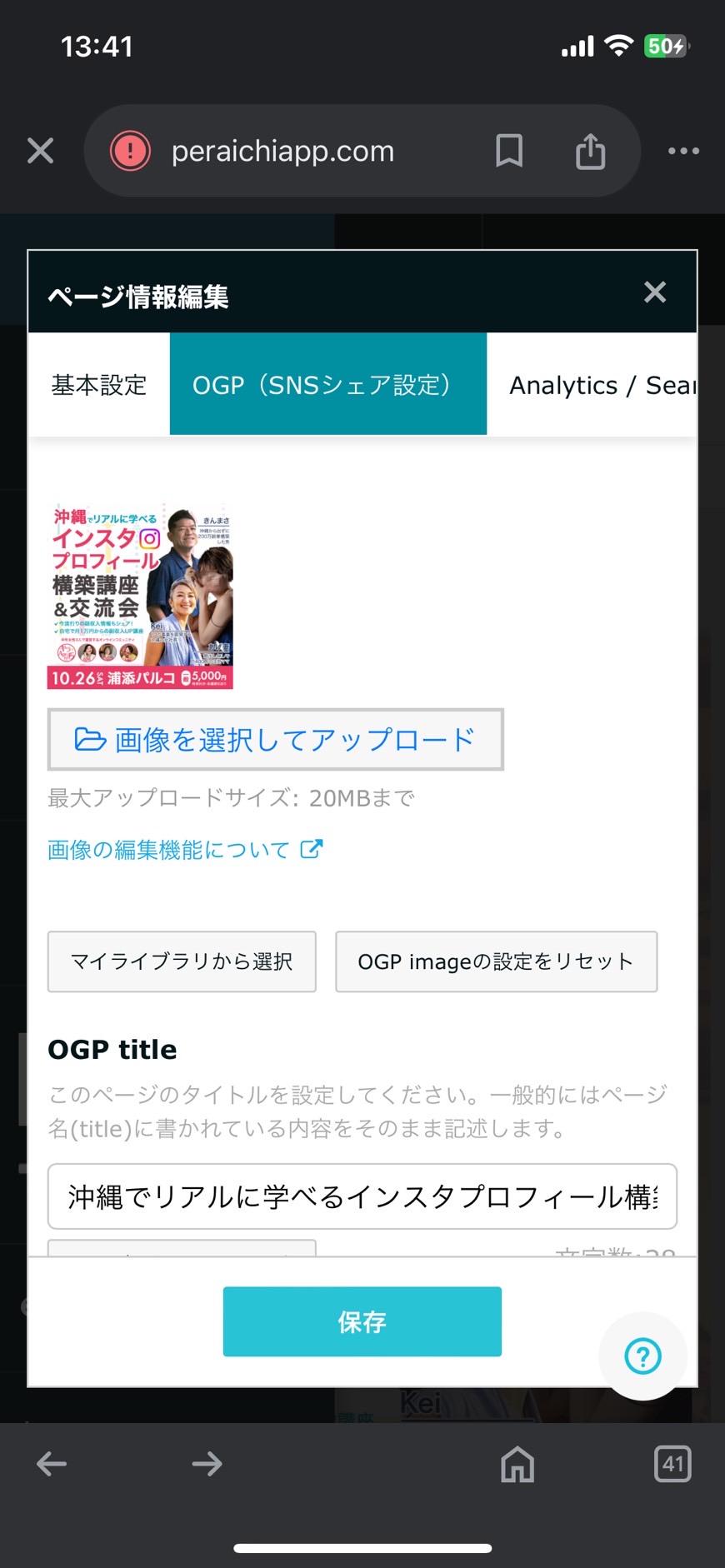Open the Analytics / Search tab
This screenshot has width=725, height=1568.
point(592,384)
